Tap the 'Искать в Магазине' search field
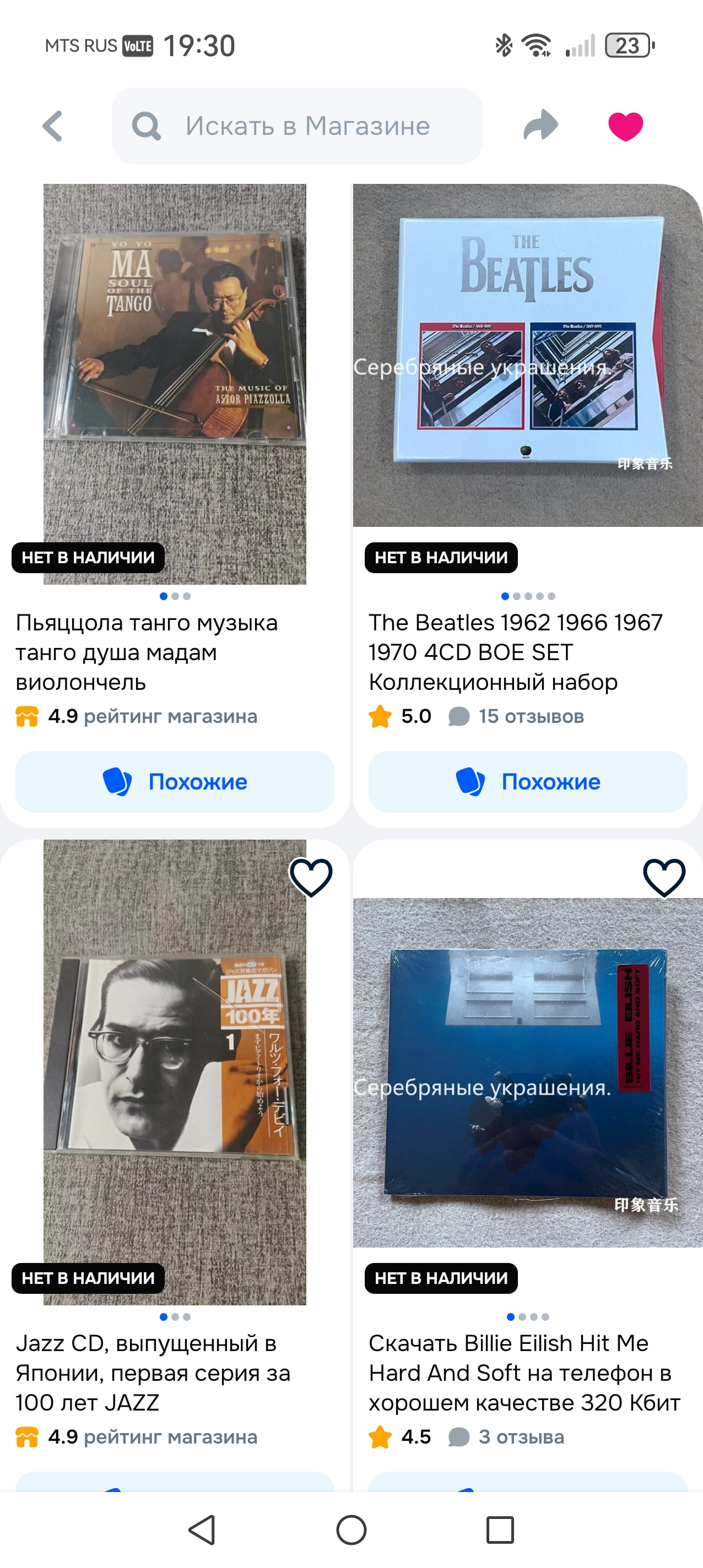The width and height of the screenshot is (703, 1568). (x=298, y=126)
